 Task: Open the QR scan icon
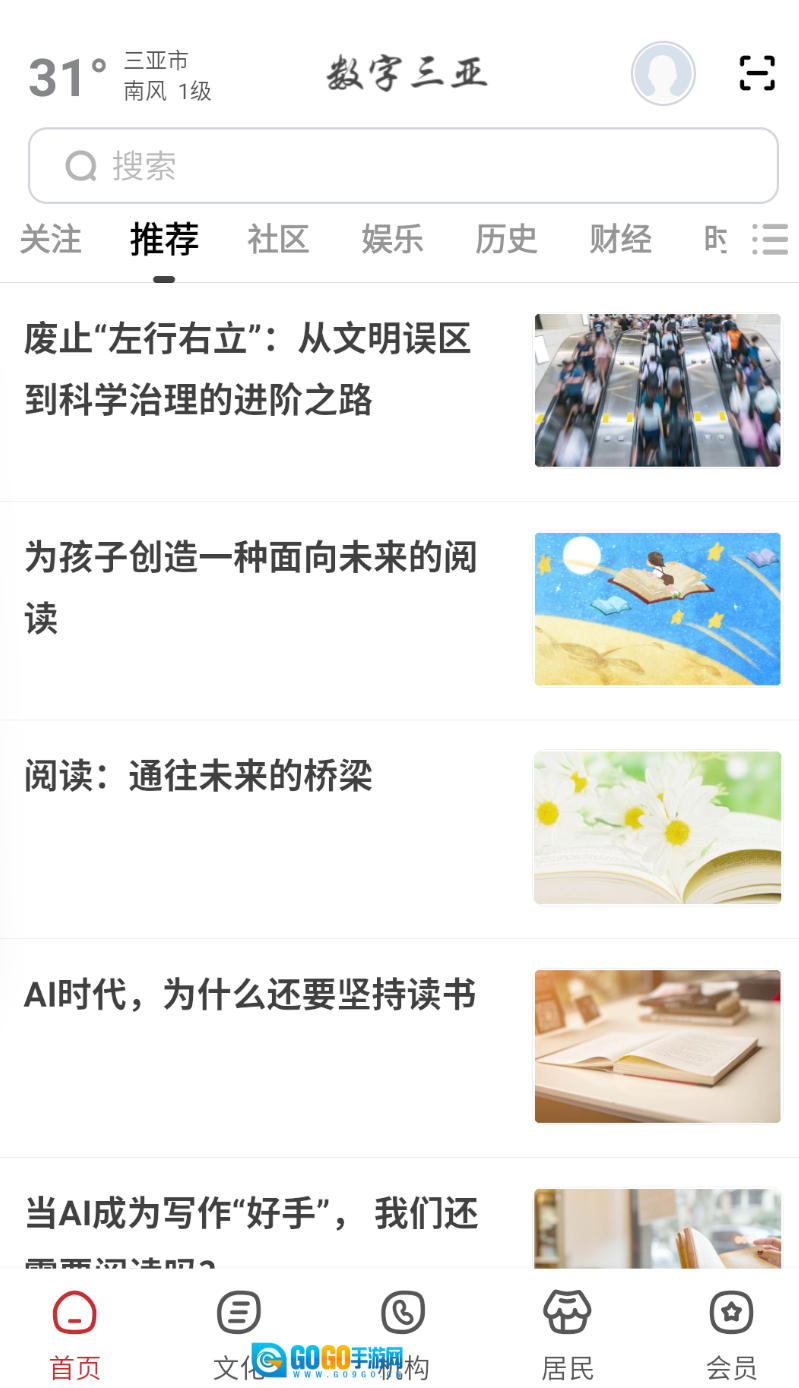tap(757, 73)
